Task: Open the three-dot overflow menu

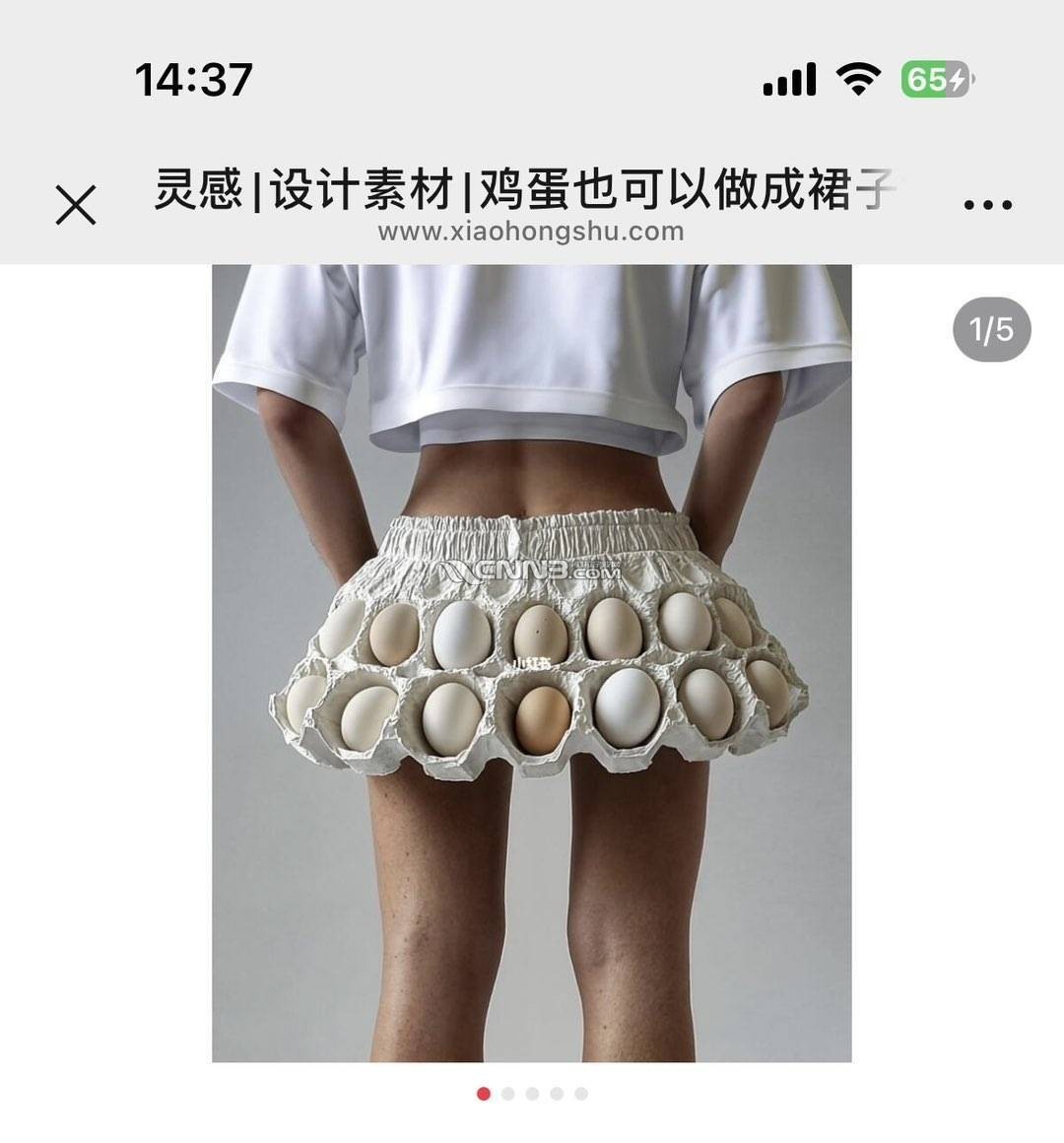Action: 987,205
